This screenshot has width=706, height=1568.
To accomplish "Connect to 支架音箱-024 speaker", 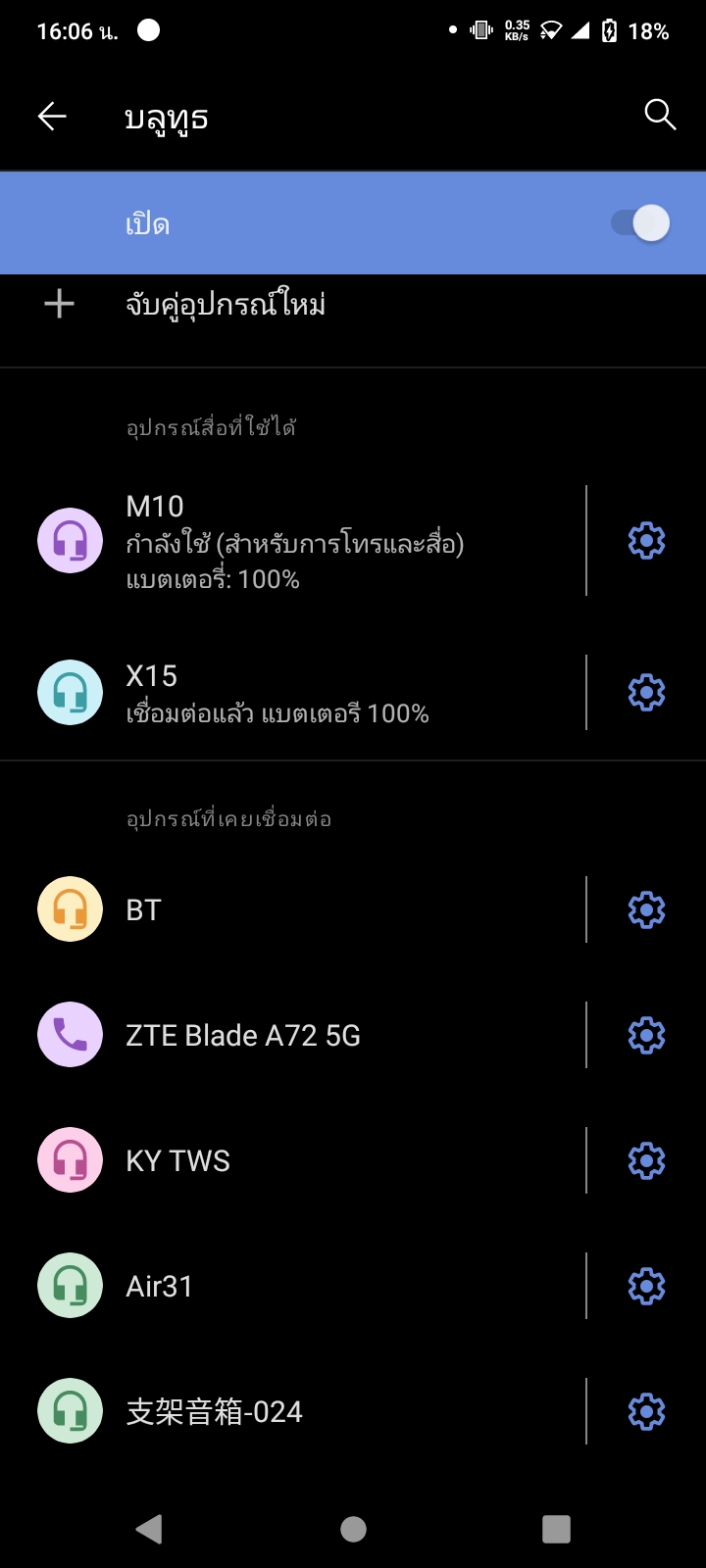I will pos(294,1411).
